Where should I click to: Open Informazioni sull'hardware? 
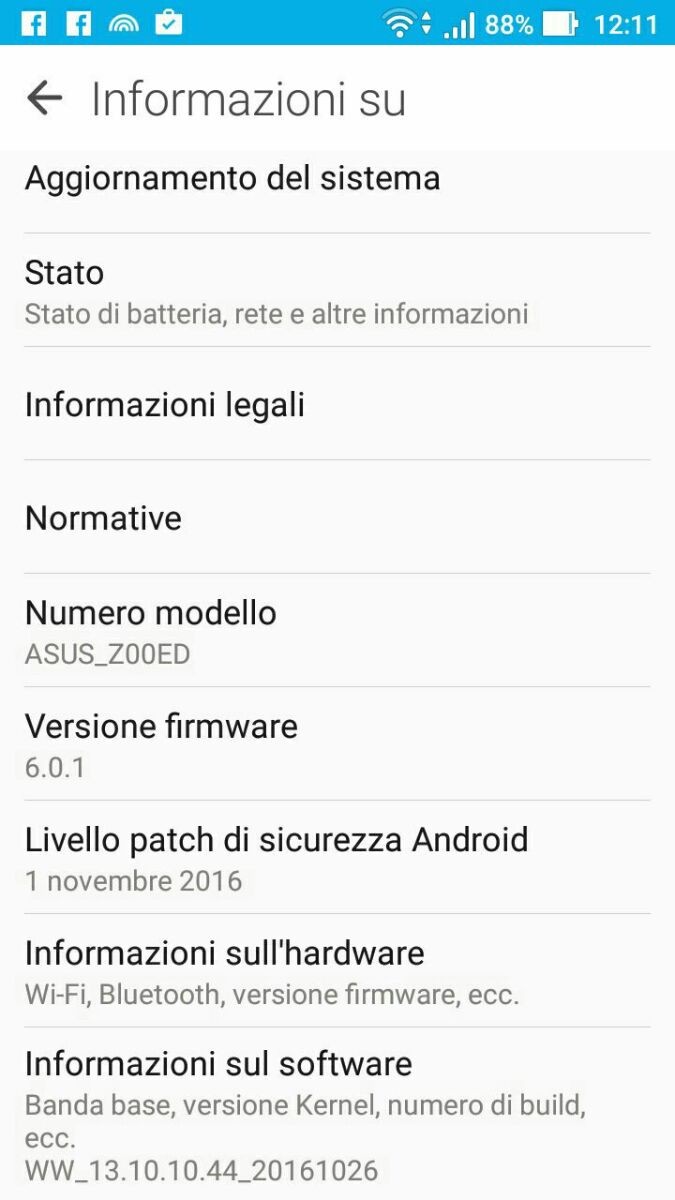337,970
